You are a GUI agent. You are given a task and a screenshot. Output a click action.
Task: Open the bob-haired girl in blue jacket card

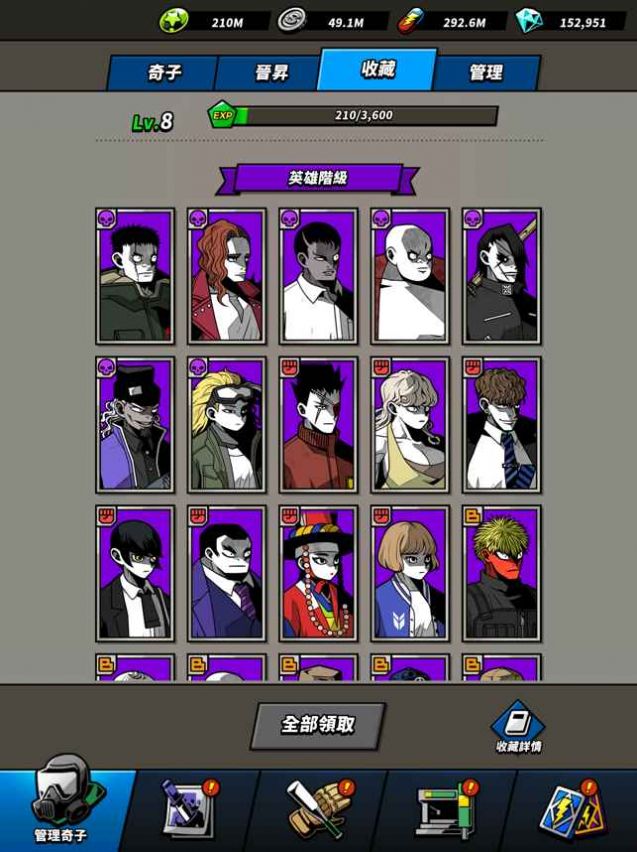click(x=411, y=574)
